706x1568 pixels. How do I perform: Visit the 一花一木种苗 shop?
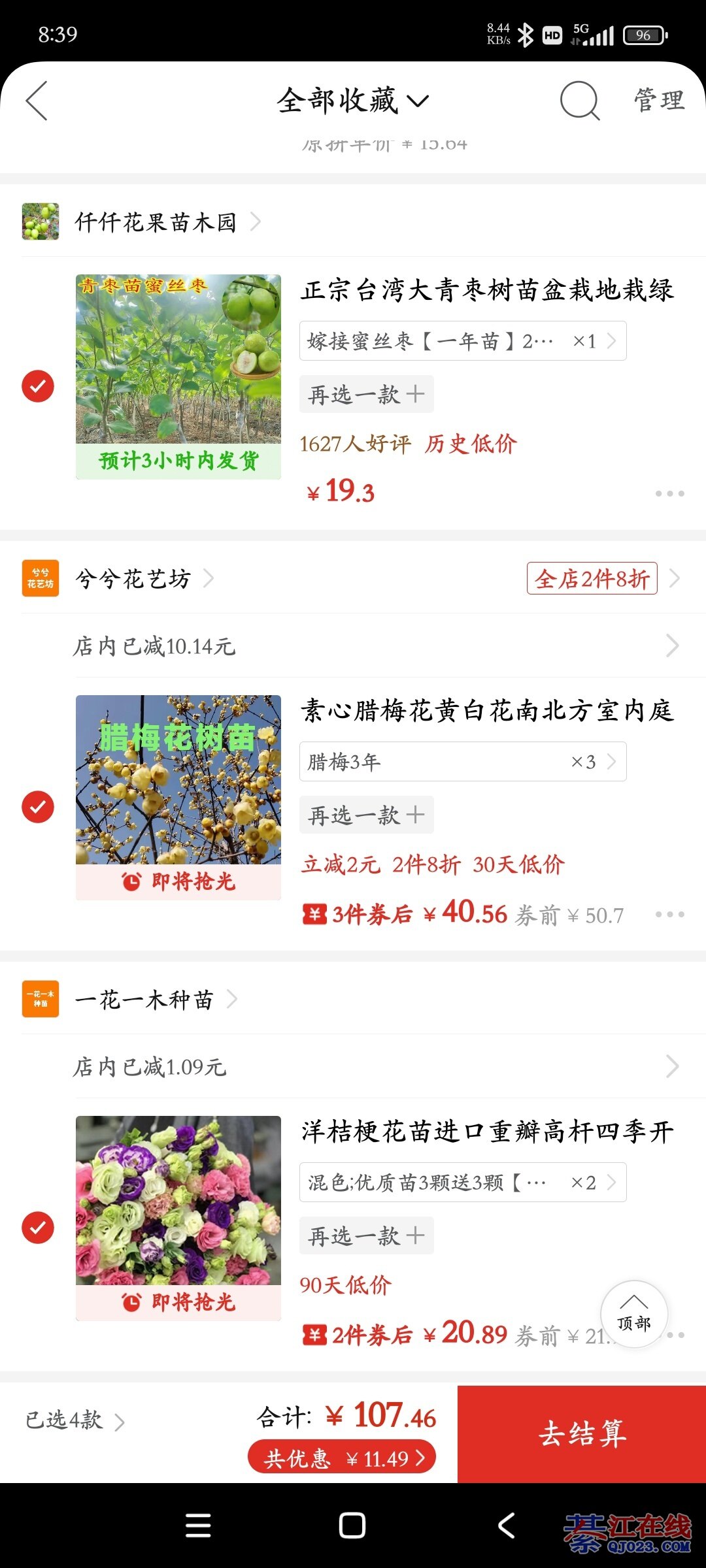(144, 1000)
